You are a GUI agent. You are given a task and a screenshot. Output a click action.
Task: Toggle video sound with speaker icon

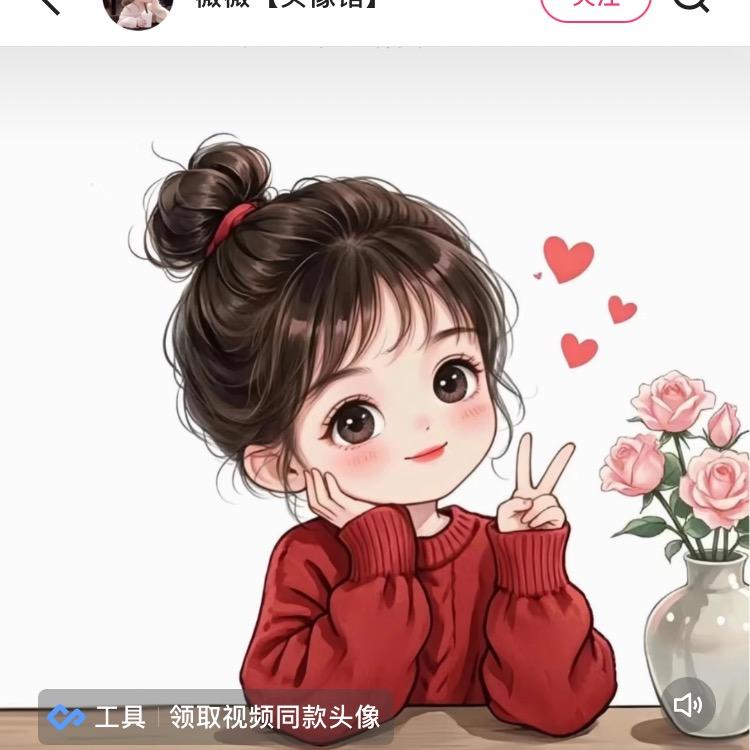point(688,705)
